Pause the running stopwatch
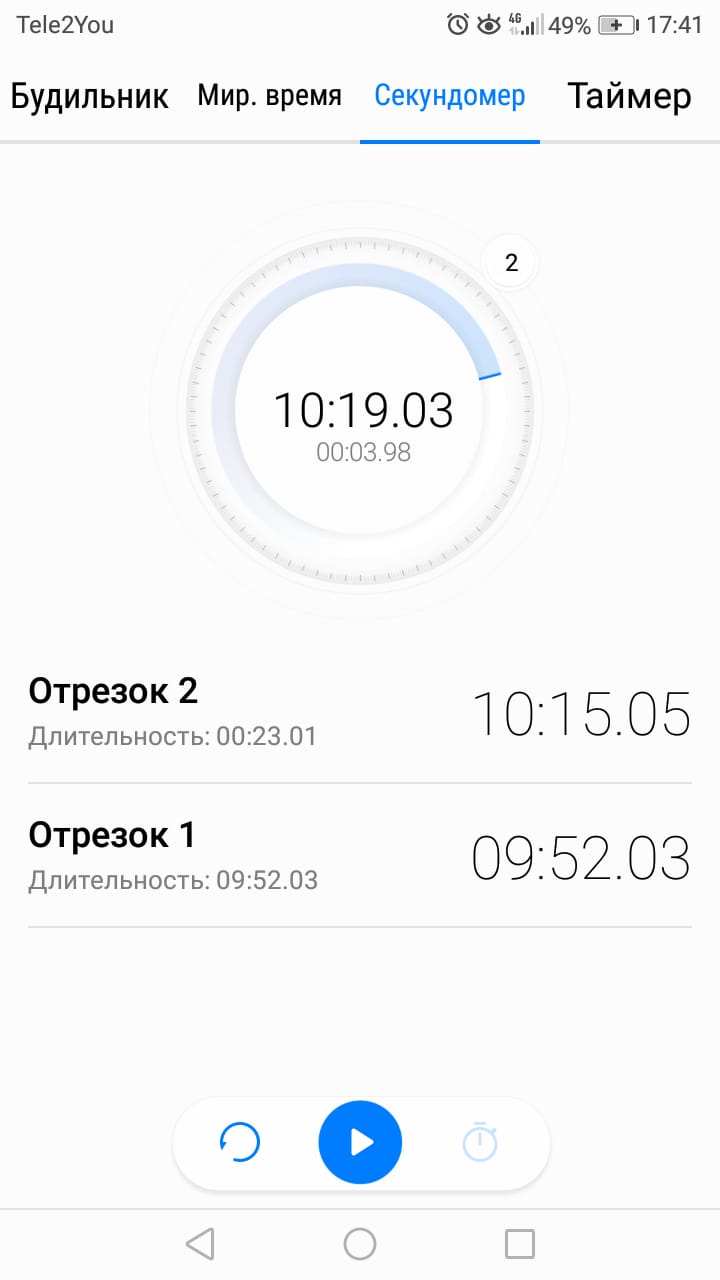Image resolution: width=720 pixels, height=1280 pixels. 360,1142
